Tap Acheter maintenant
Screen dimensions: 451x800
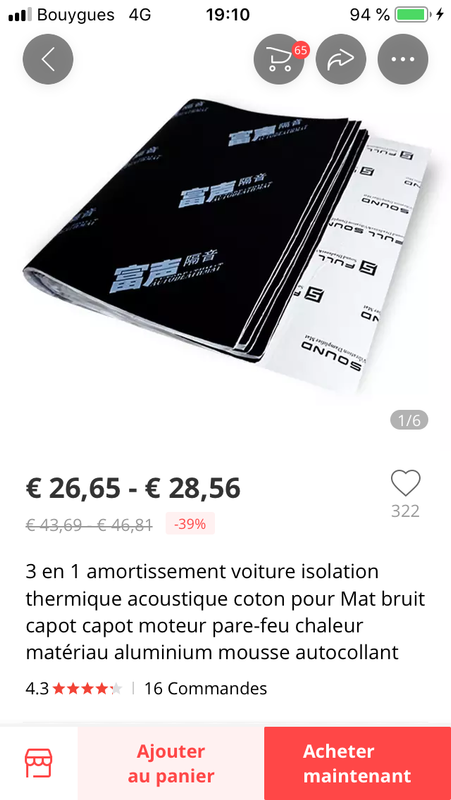click(358, 763)
